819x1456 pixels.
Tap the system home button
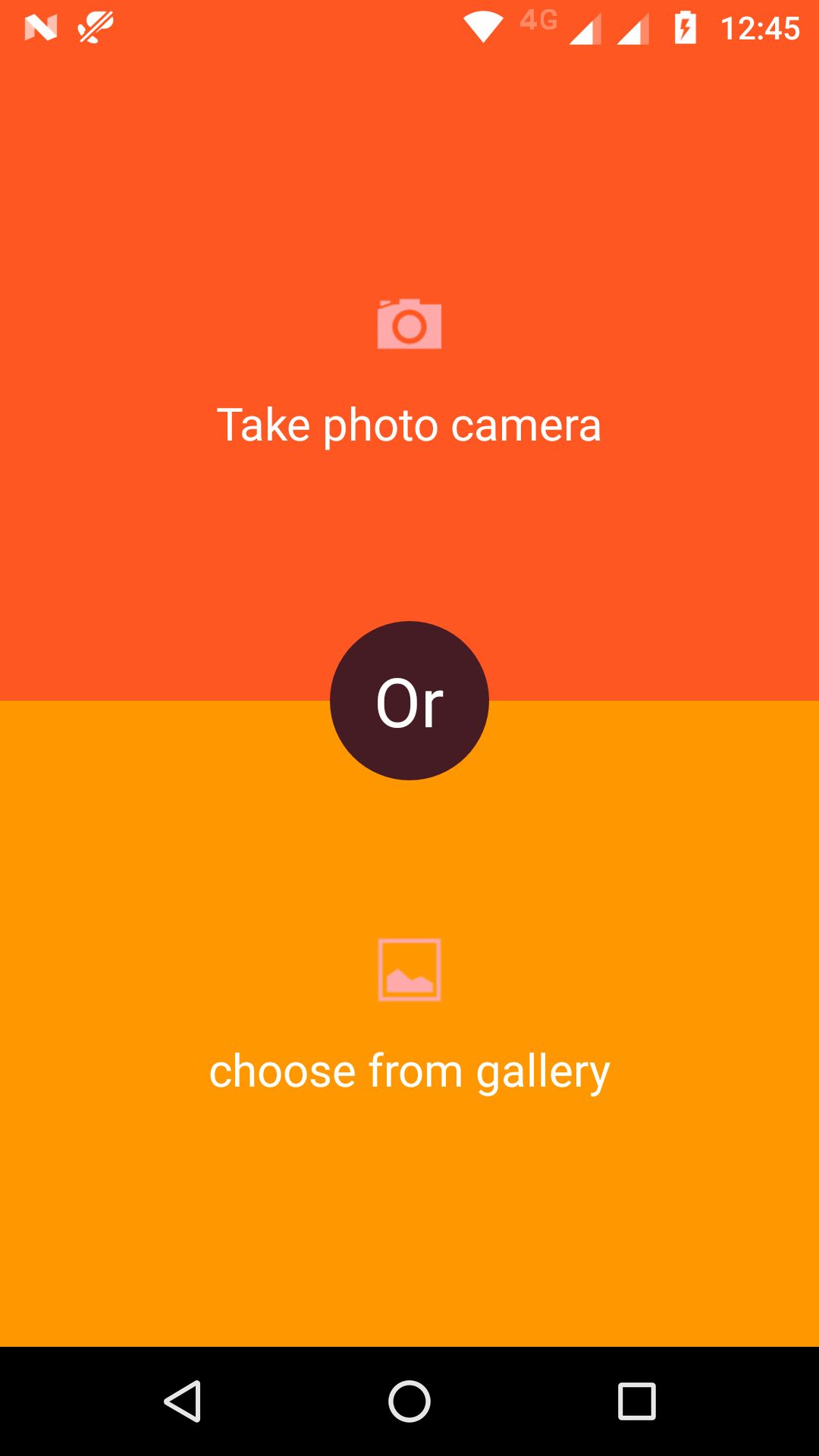[x=409, y=1401]
